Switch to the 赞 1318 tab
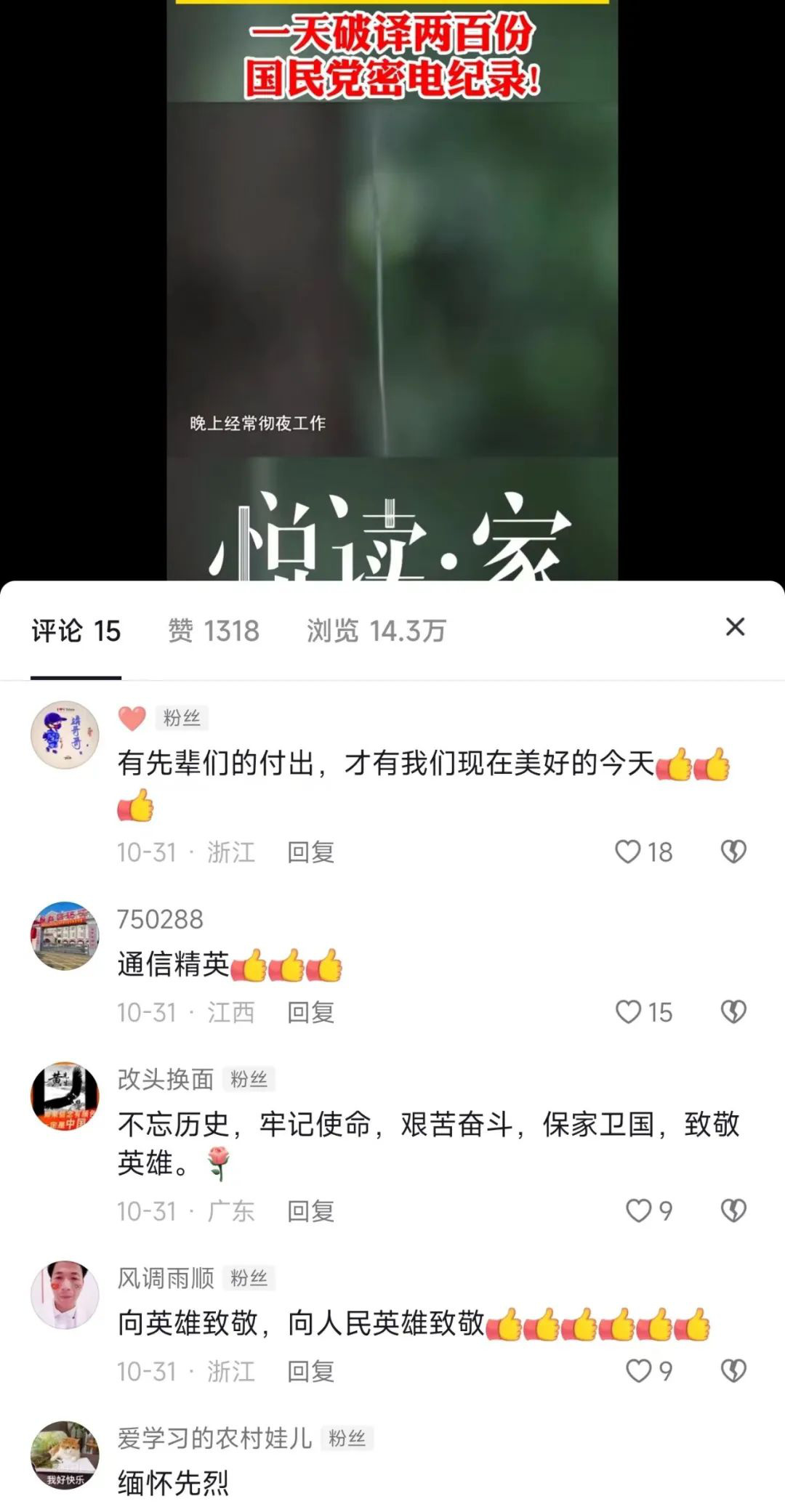The width and height of the screenshot is (785, 1512). click(214, 631)
